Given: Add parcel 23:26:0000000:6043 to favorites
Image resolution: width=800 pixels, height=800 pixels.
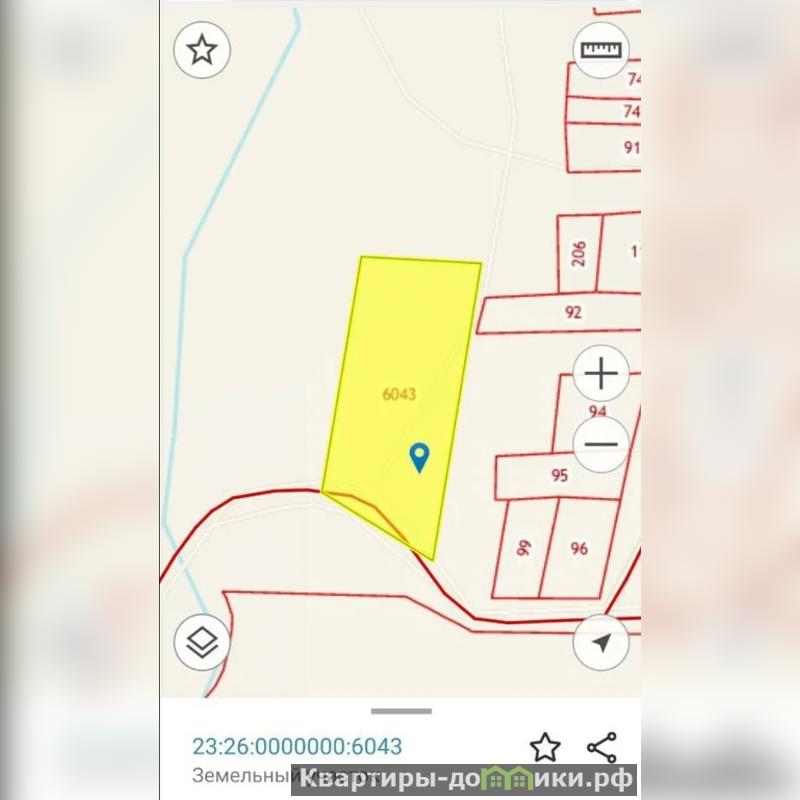Looking at the screenshot, I should pyautogui.click(x=545, y=747).
